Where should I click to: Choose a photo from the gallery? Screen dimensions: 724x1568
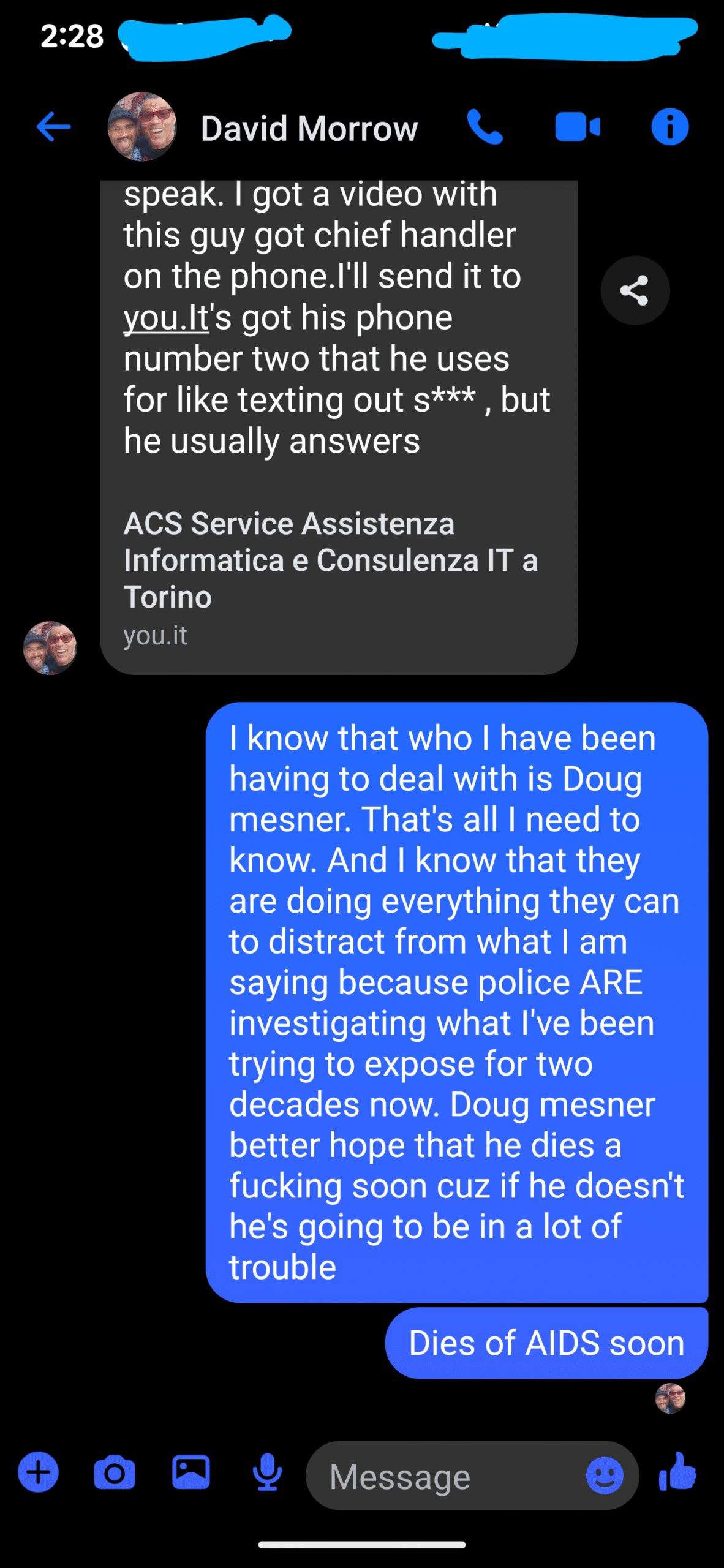coord(191,1472)
